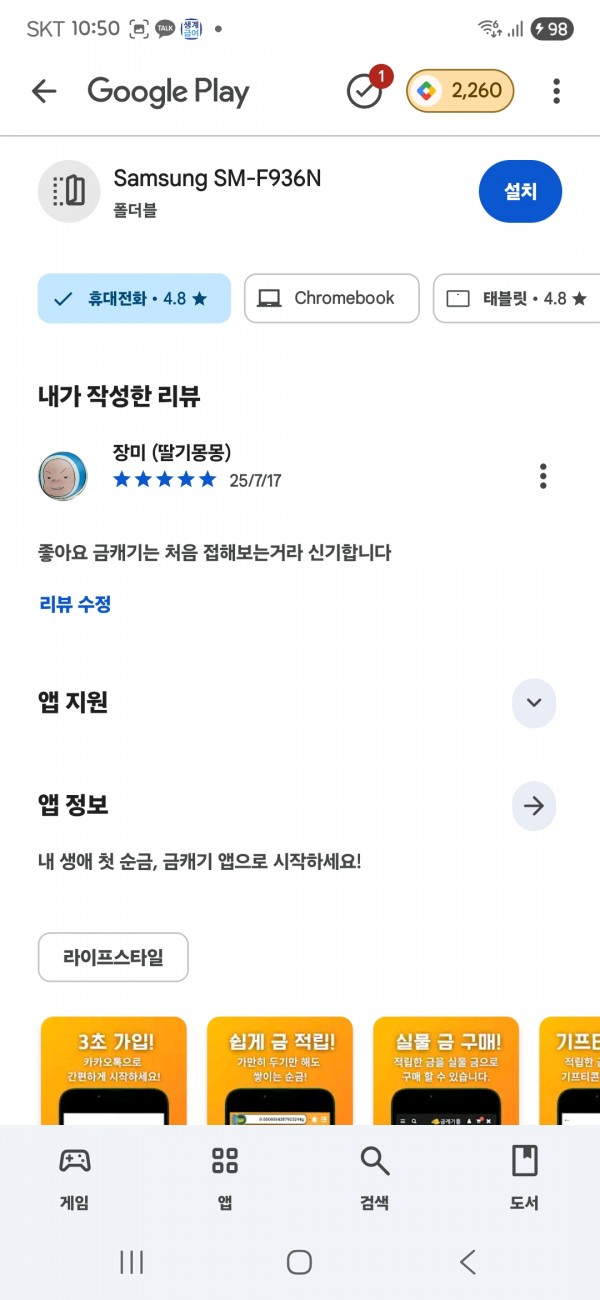Select the 휴대전화 4.8 rating chip
Screen dimensions: 600x1300
coord(134,298)
